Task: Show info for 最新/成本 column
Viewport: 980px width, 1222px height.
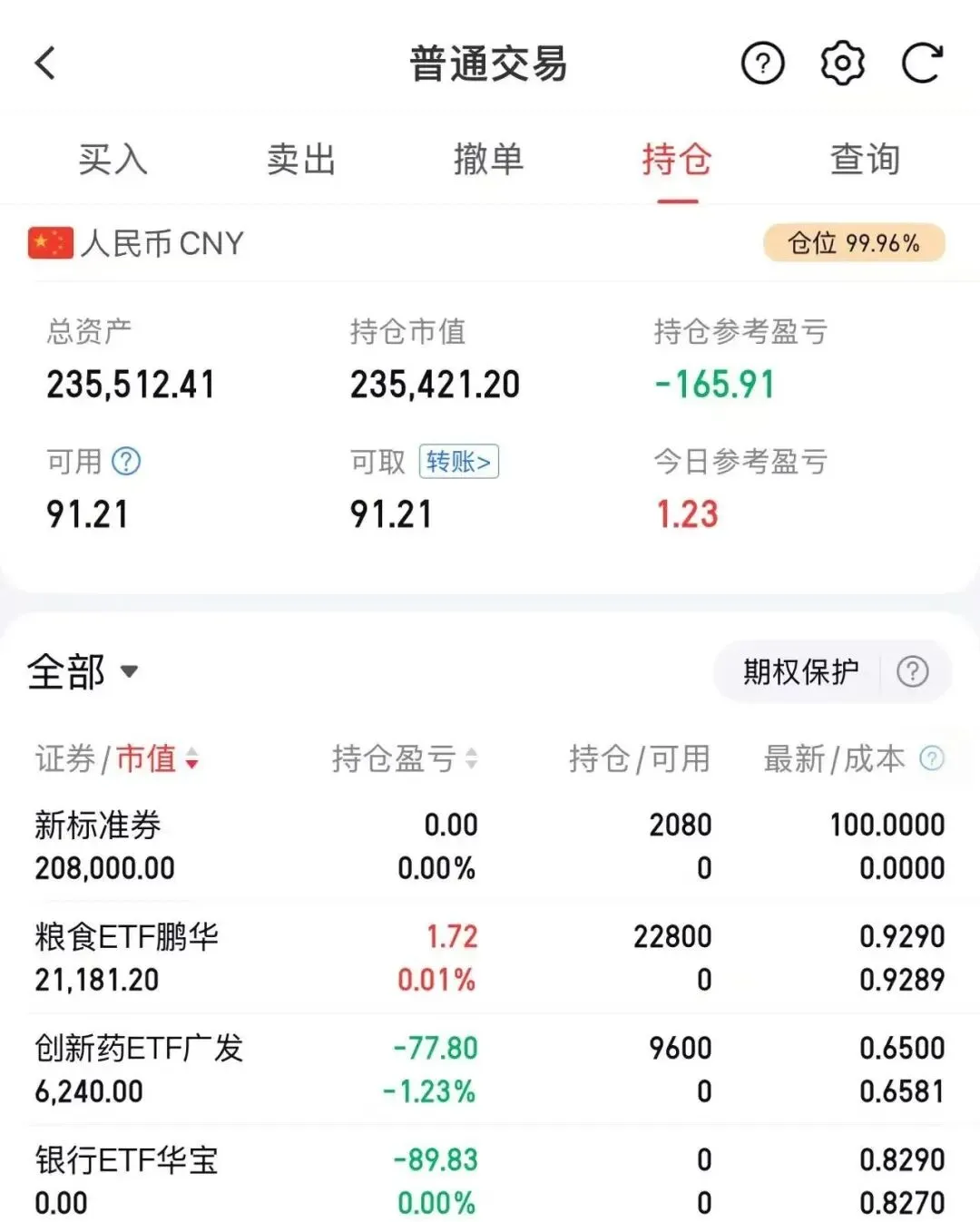Action: [x=932, y=758]
